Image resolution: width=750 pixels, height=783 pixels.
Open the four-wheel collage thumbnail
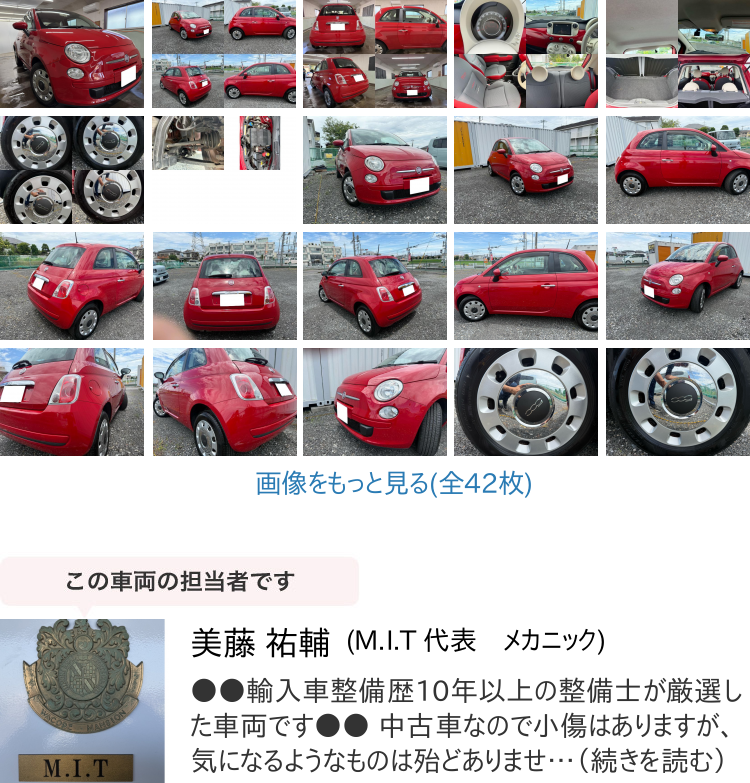pos(72,169)
